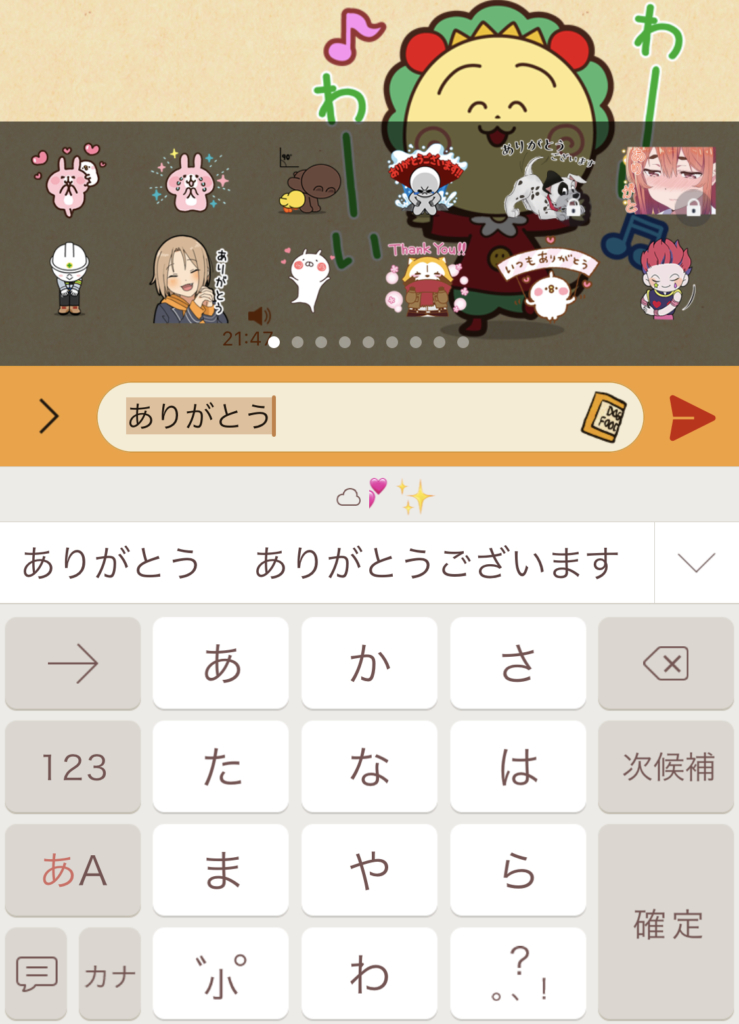This screenshot has height=1024, width=739.
Task: Select the red-haired anime character sticker
Action: (x=665, y=278)
